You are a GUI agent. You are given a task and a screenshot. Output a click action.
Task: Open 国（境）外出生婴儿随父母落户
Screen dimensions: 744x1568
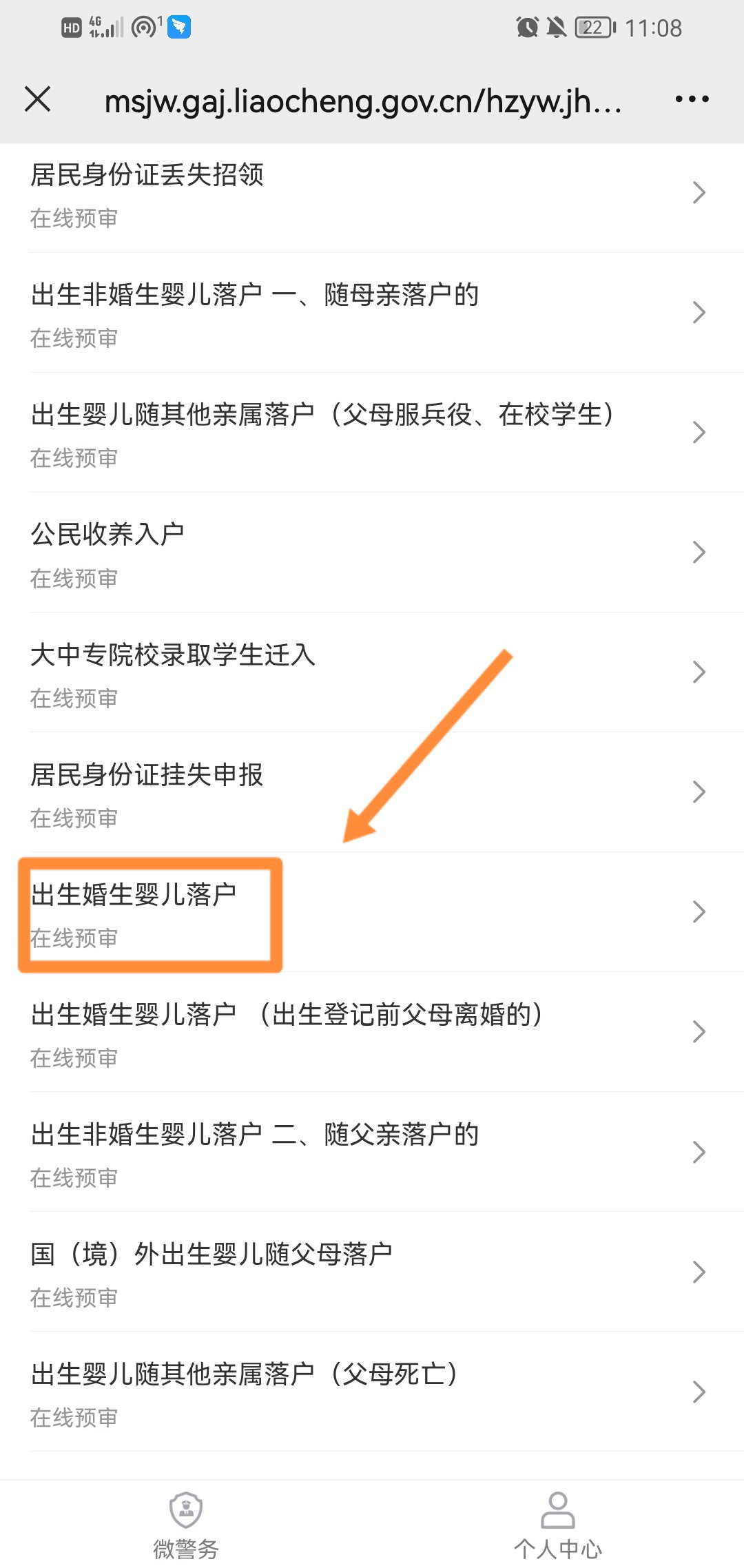[372, 1272]
